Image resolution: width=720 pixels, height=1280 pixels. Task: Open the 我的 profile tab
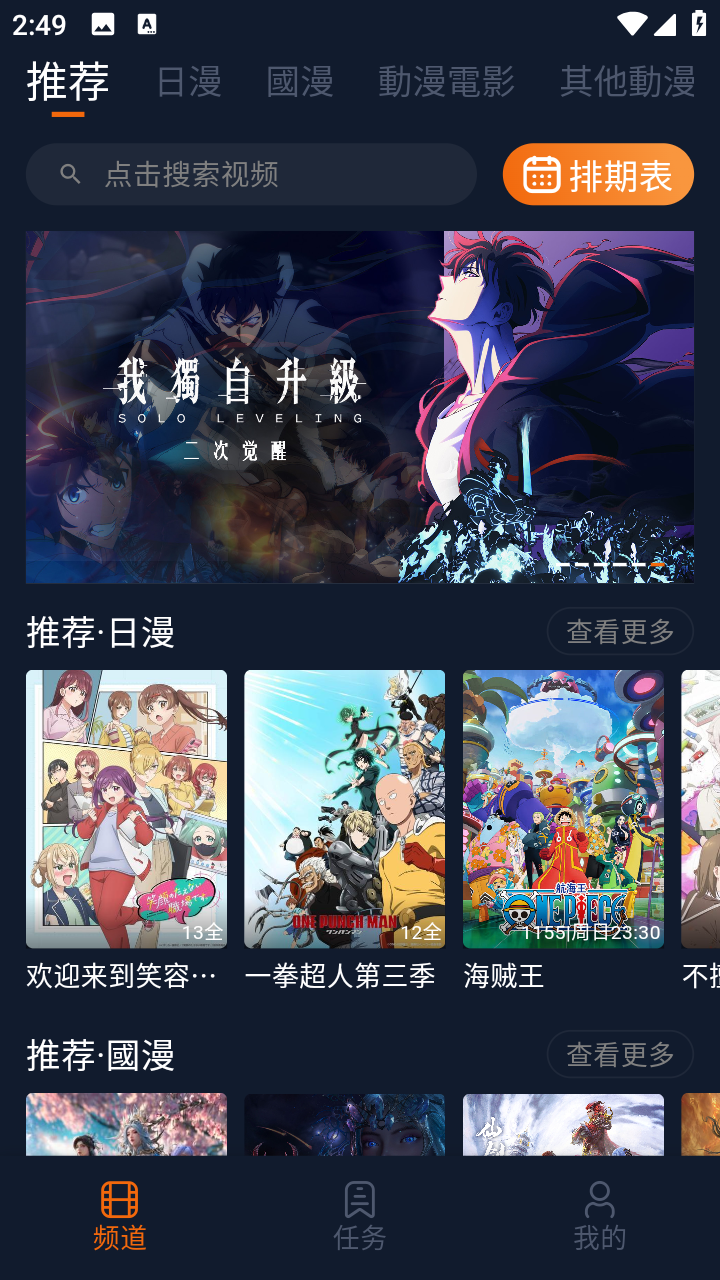(x=600, y=1216)
